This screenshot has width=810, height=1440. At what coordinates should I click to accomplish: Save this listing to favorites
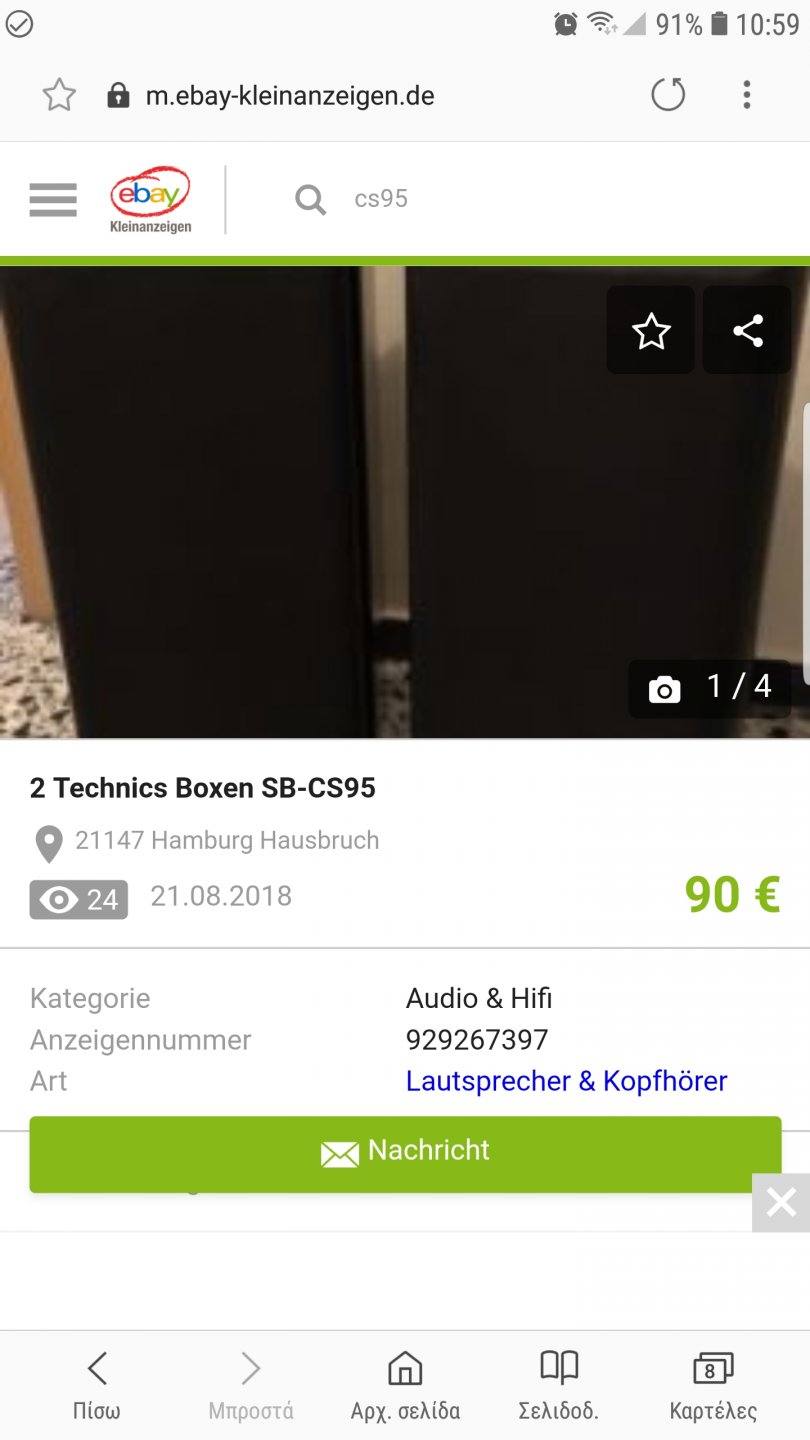coord(651,331)
